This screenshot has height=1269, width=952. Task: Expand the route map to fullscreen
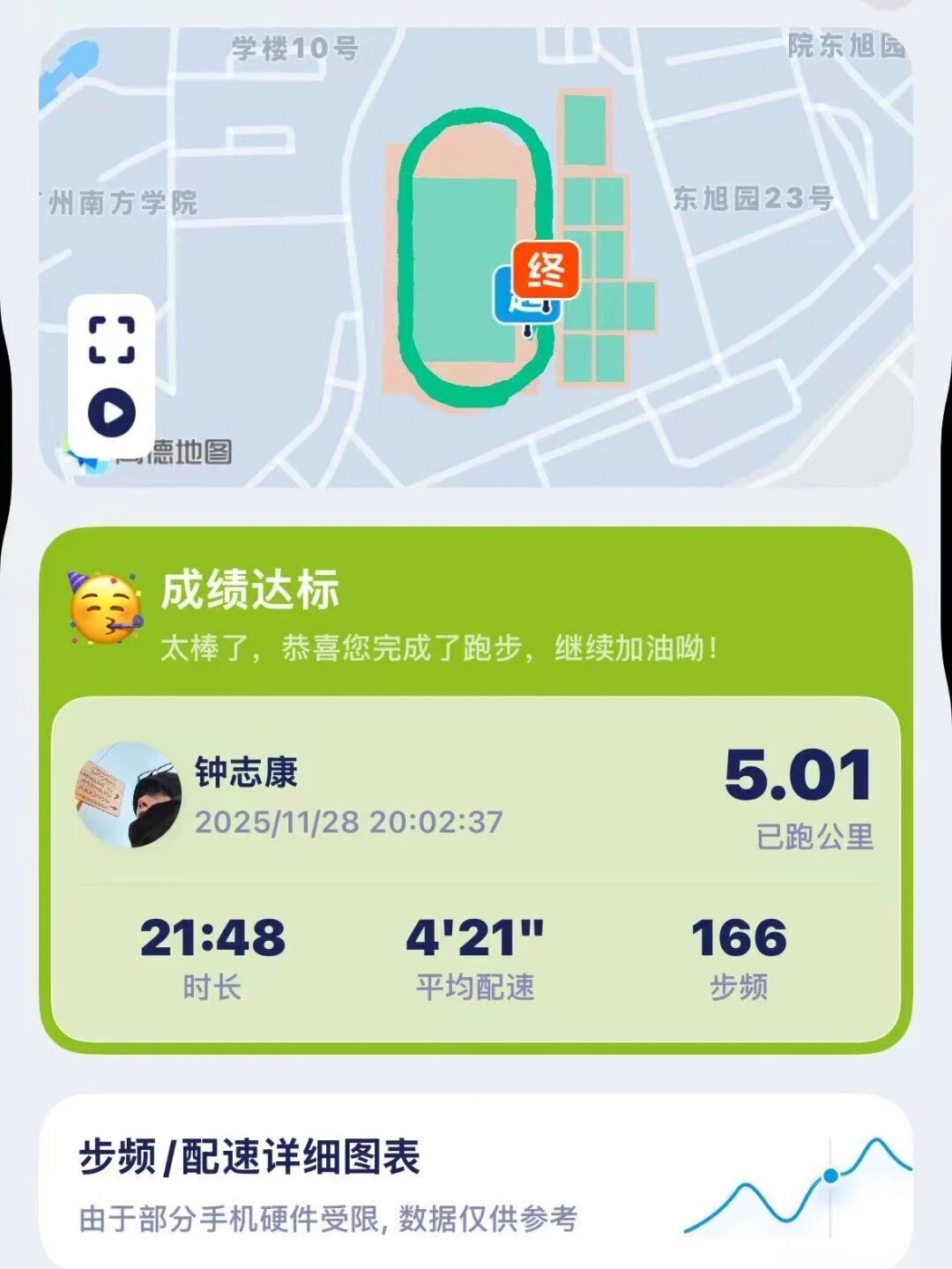coord(112,340)
